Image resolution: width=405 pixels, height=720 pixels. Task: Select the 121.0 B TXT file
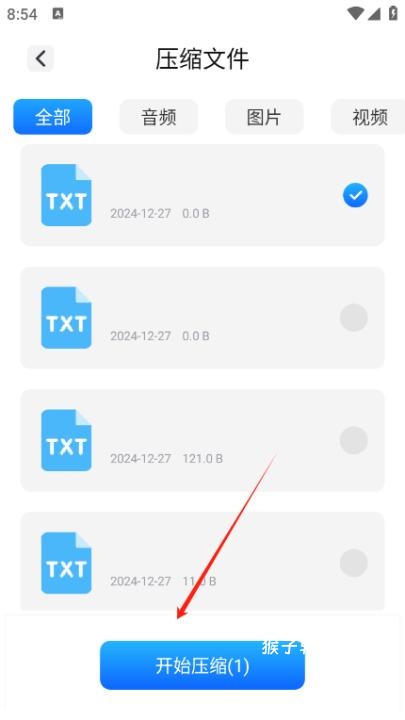point(354,440)
